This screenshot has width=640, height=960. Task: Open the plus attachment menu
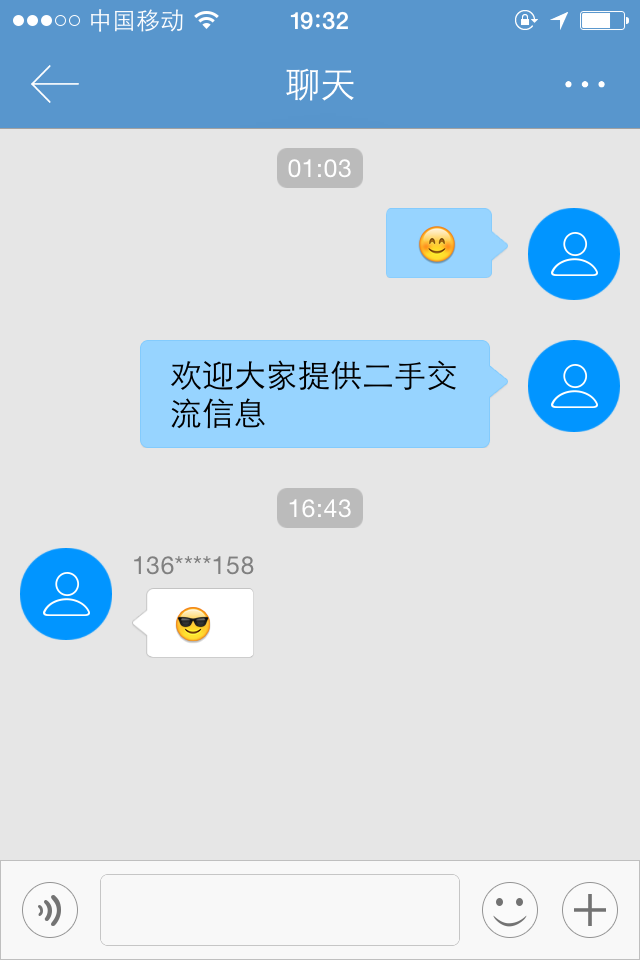pos(590,910)
